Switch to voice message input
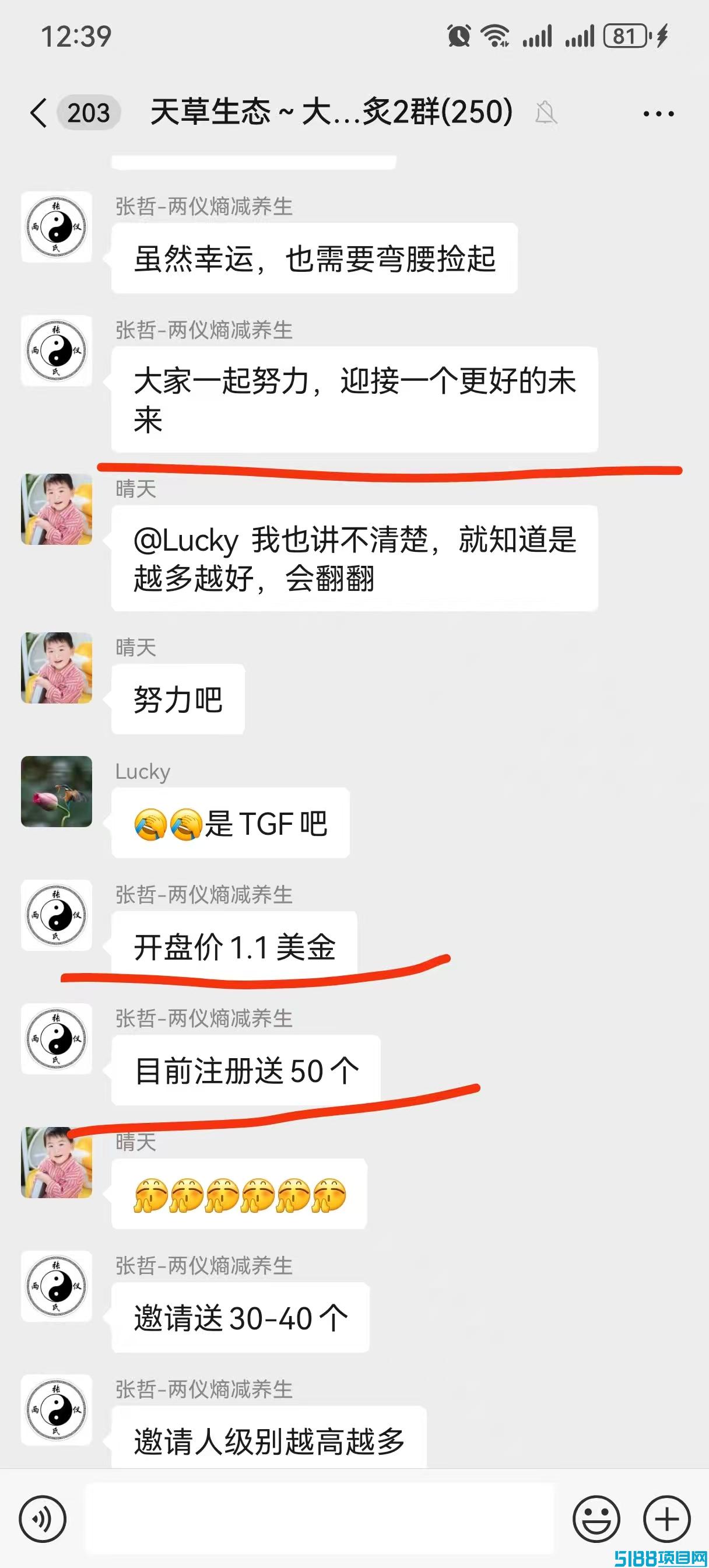The image size is (709, 1568). tap(43, 1520)
